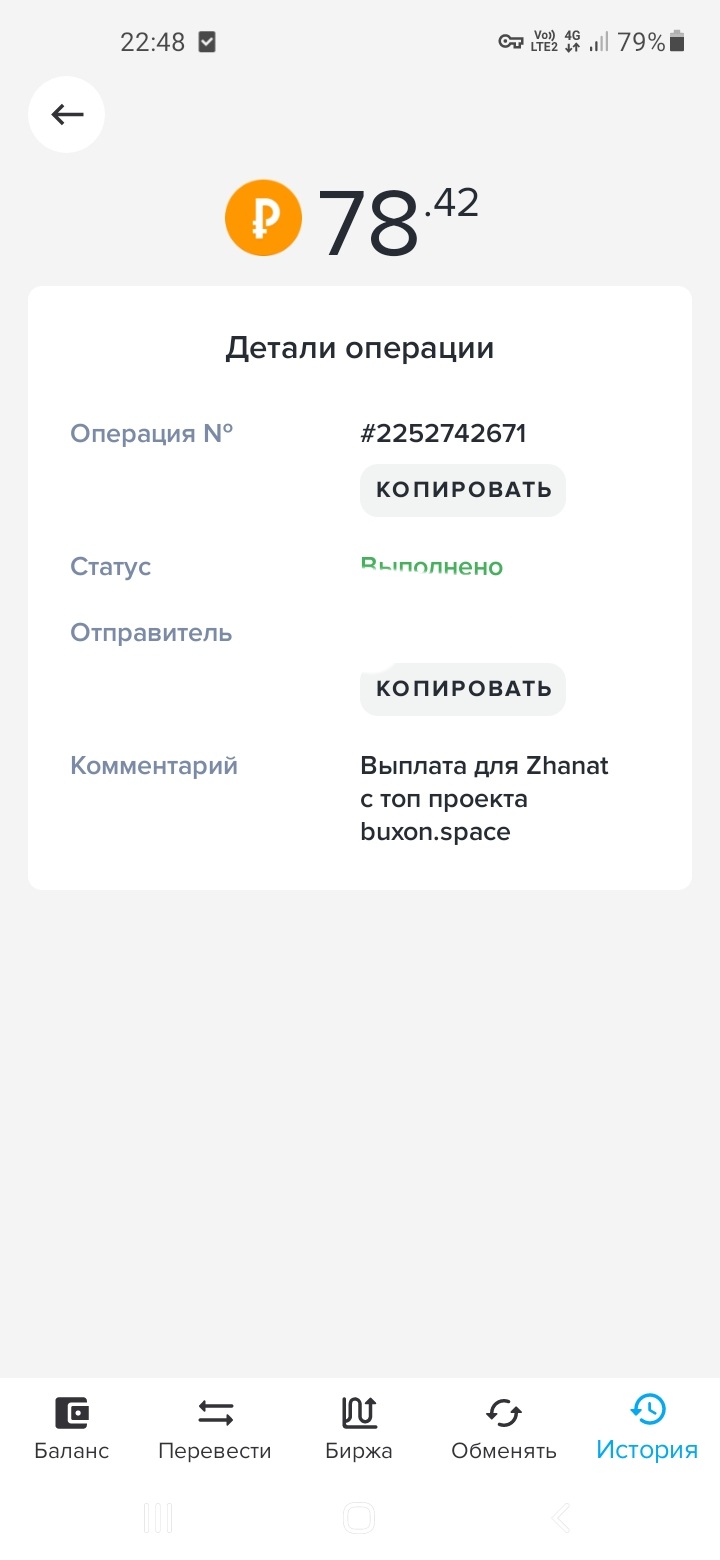This screenshot has height=1560, width=720.
Task: Copy the operation number #2252742671
Action: click(463, 490)
